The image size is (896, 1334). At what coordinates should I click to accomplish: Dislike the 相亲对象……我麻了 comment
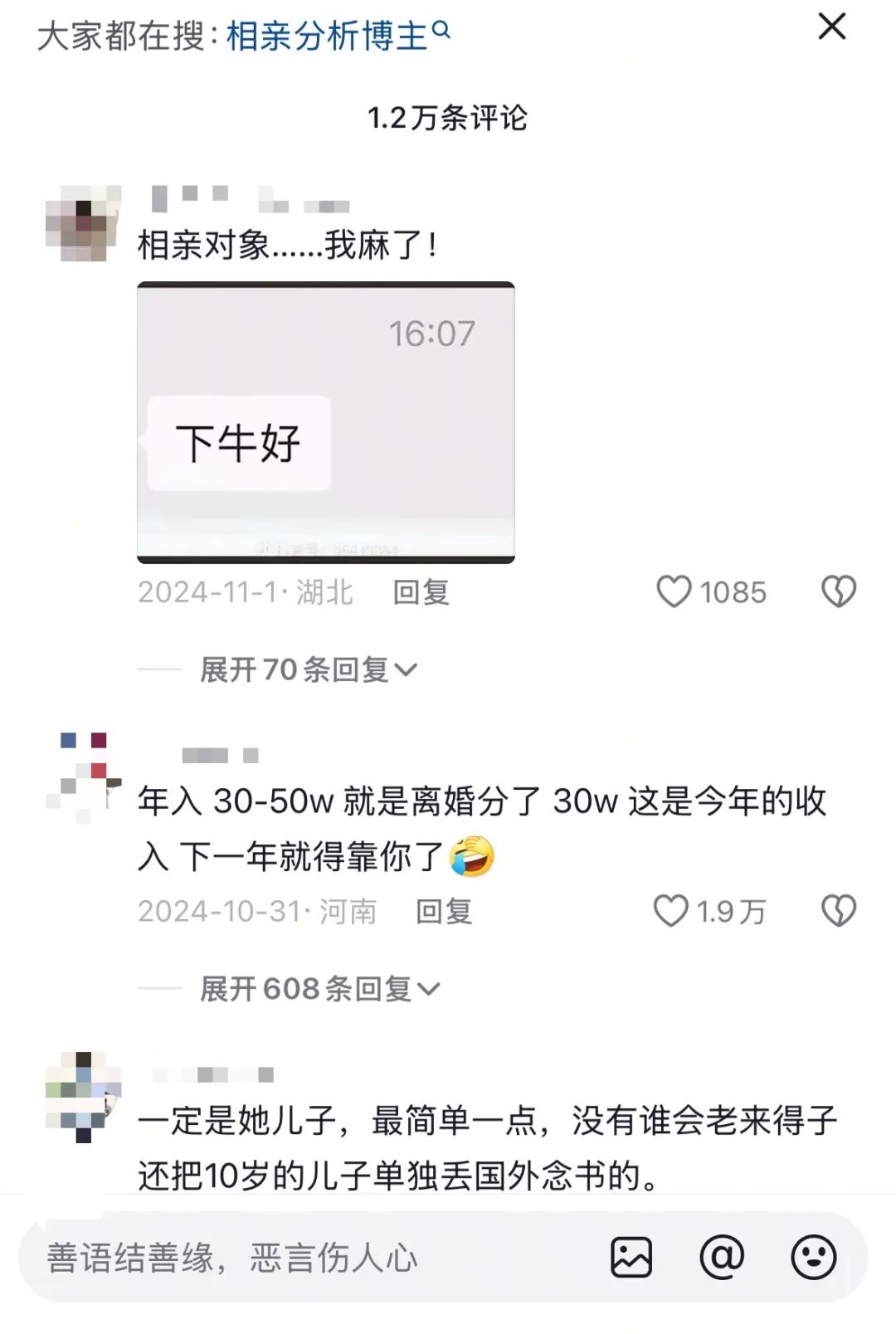838,592
